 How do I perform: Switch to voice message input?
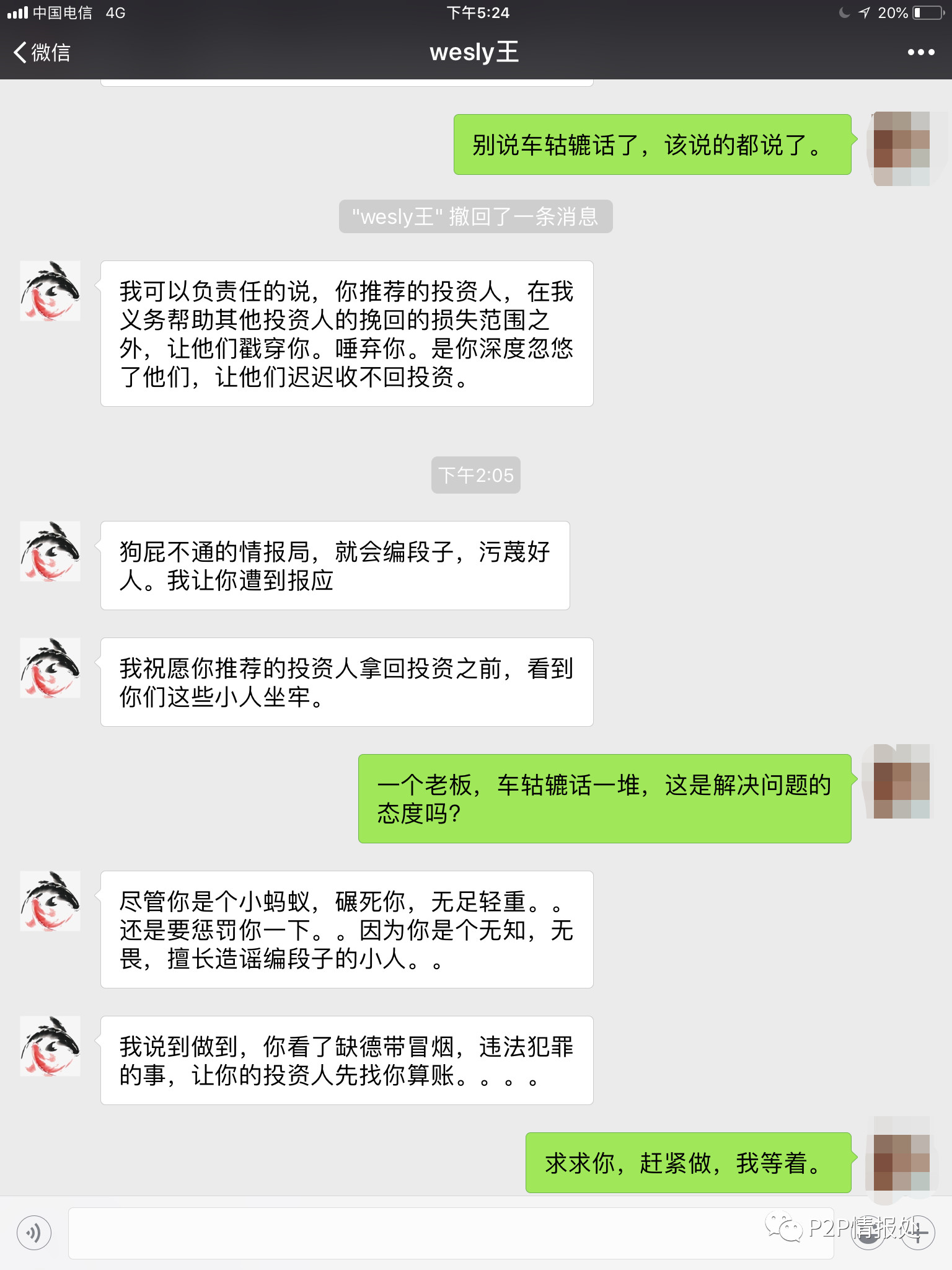tap(34, 1233)
